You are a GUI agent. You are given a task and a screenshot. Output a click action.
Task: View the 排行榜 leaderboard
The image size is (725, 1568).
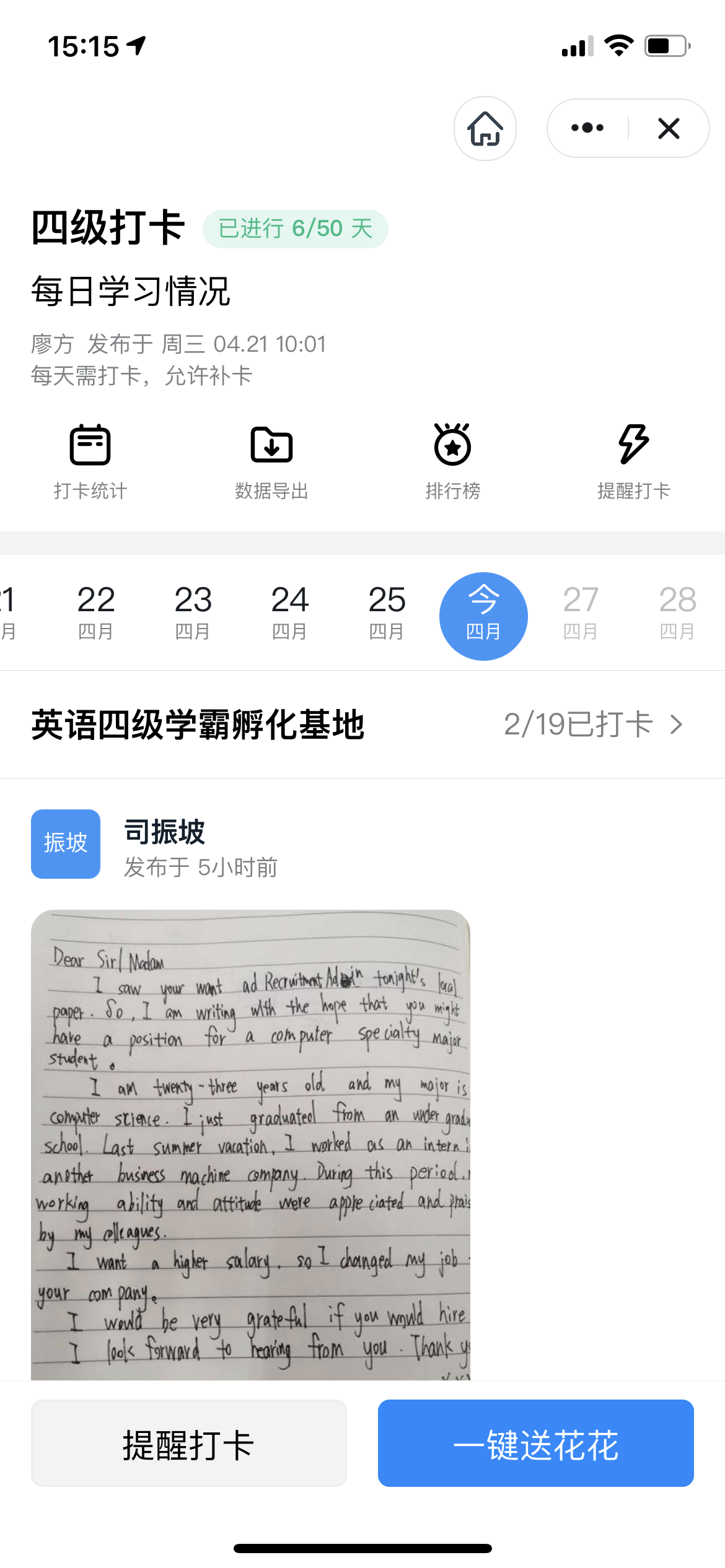(x=452, y=461)
